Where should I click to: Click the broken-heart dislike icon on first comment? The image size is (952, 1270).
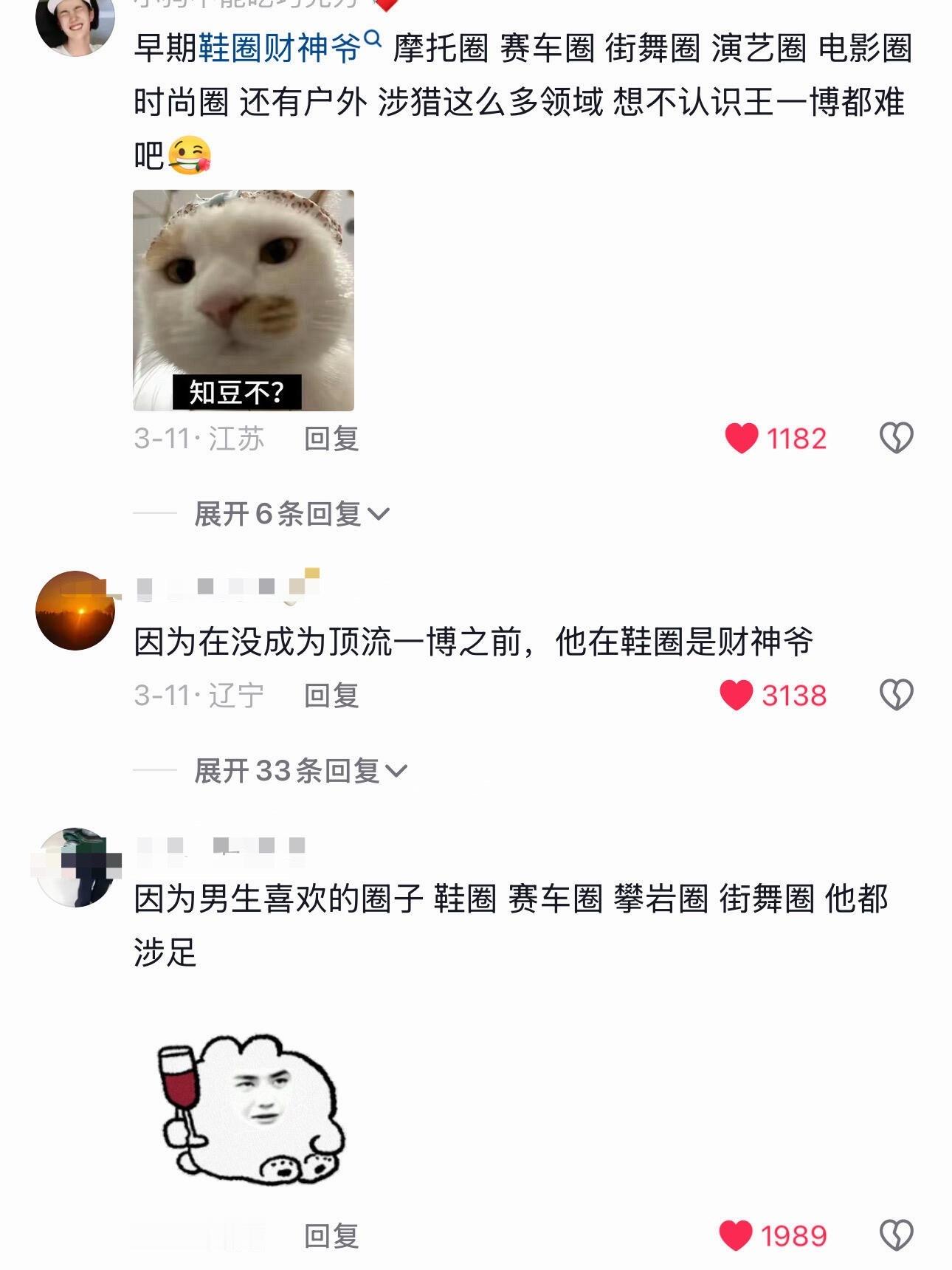[x=895, y=436]
